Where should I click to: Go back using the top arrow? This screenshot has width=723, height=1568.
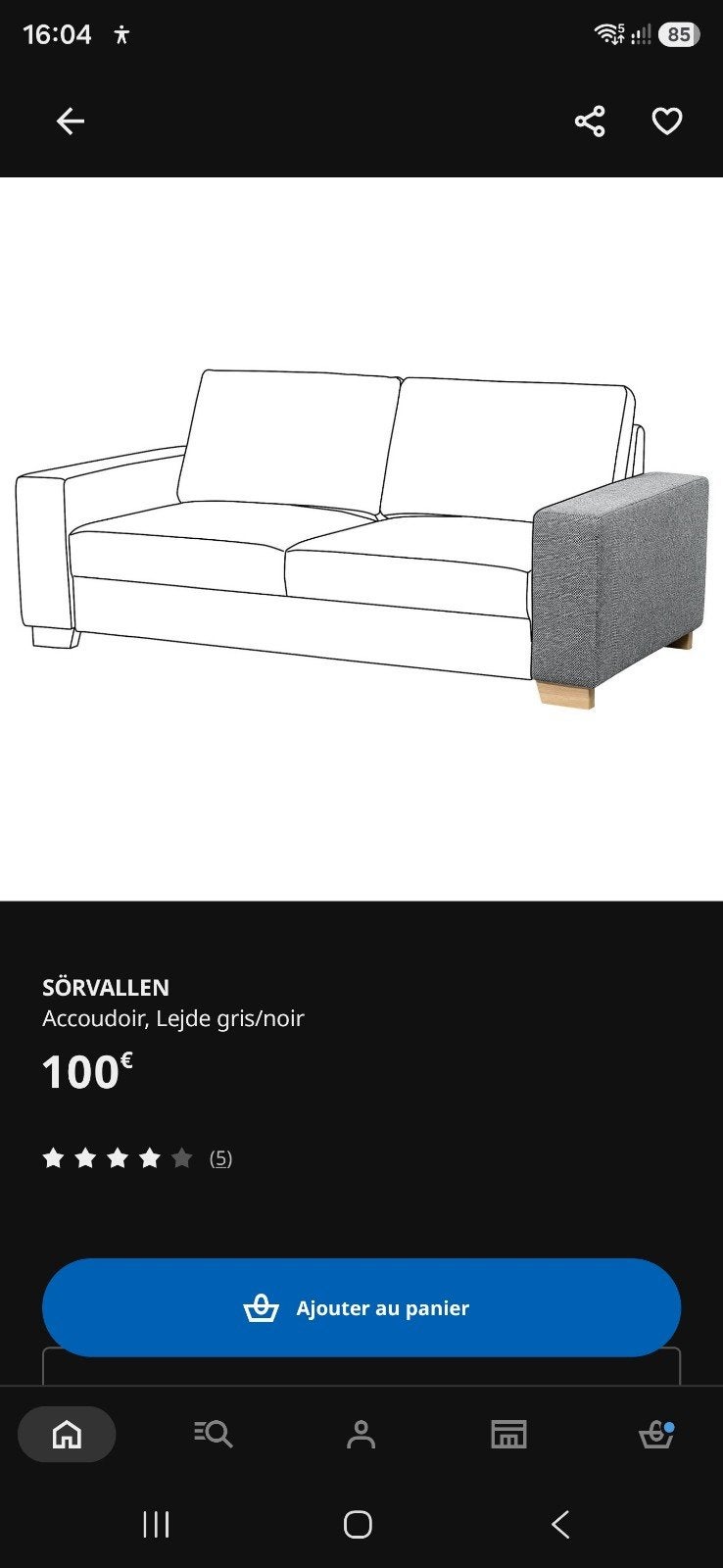(x=71, y=122)
